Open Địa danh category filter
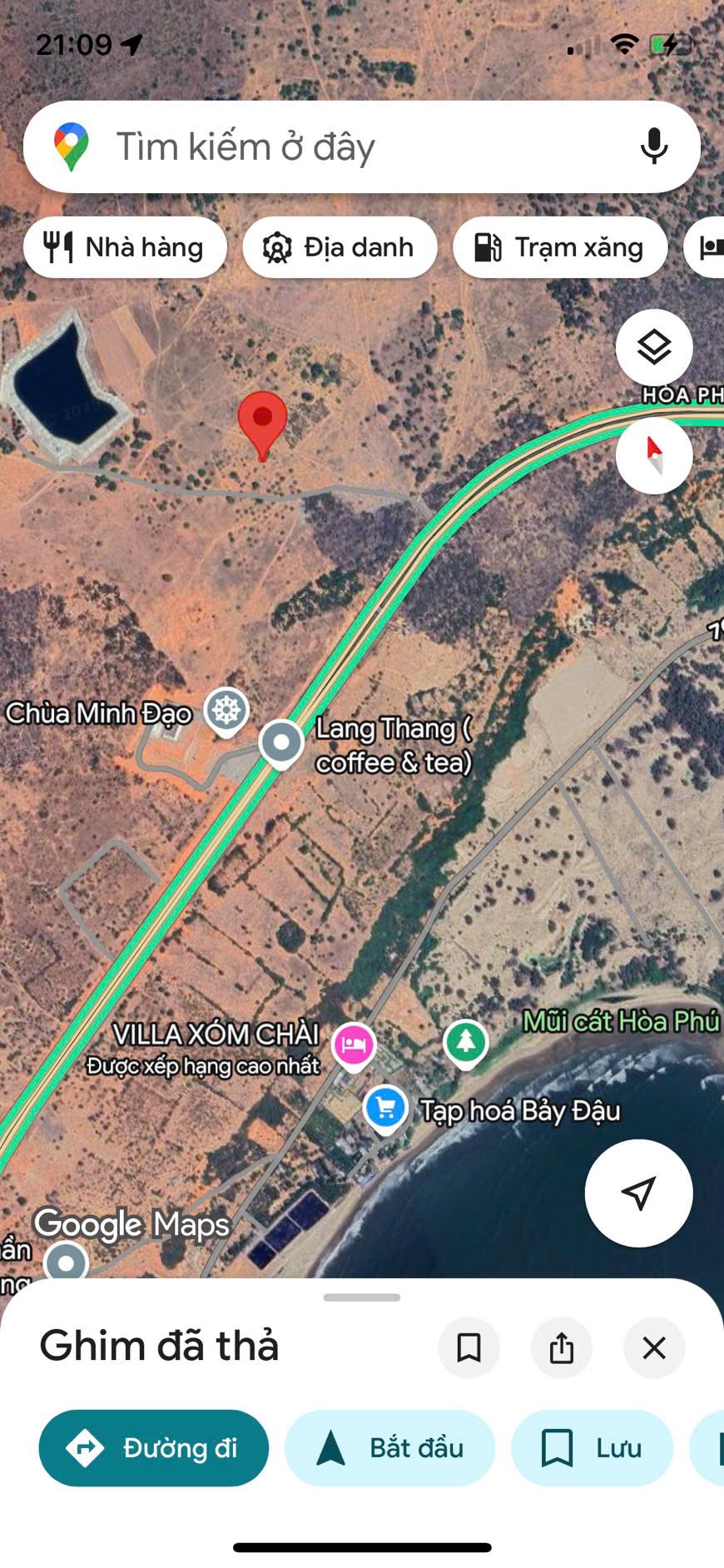This screenshot has width=724, height=1568. point(340,246)
